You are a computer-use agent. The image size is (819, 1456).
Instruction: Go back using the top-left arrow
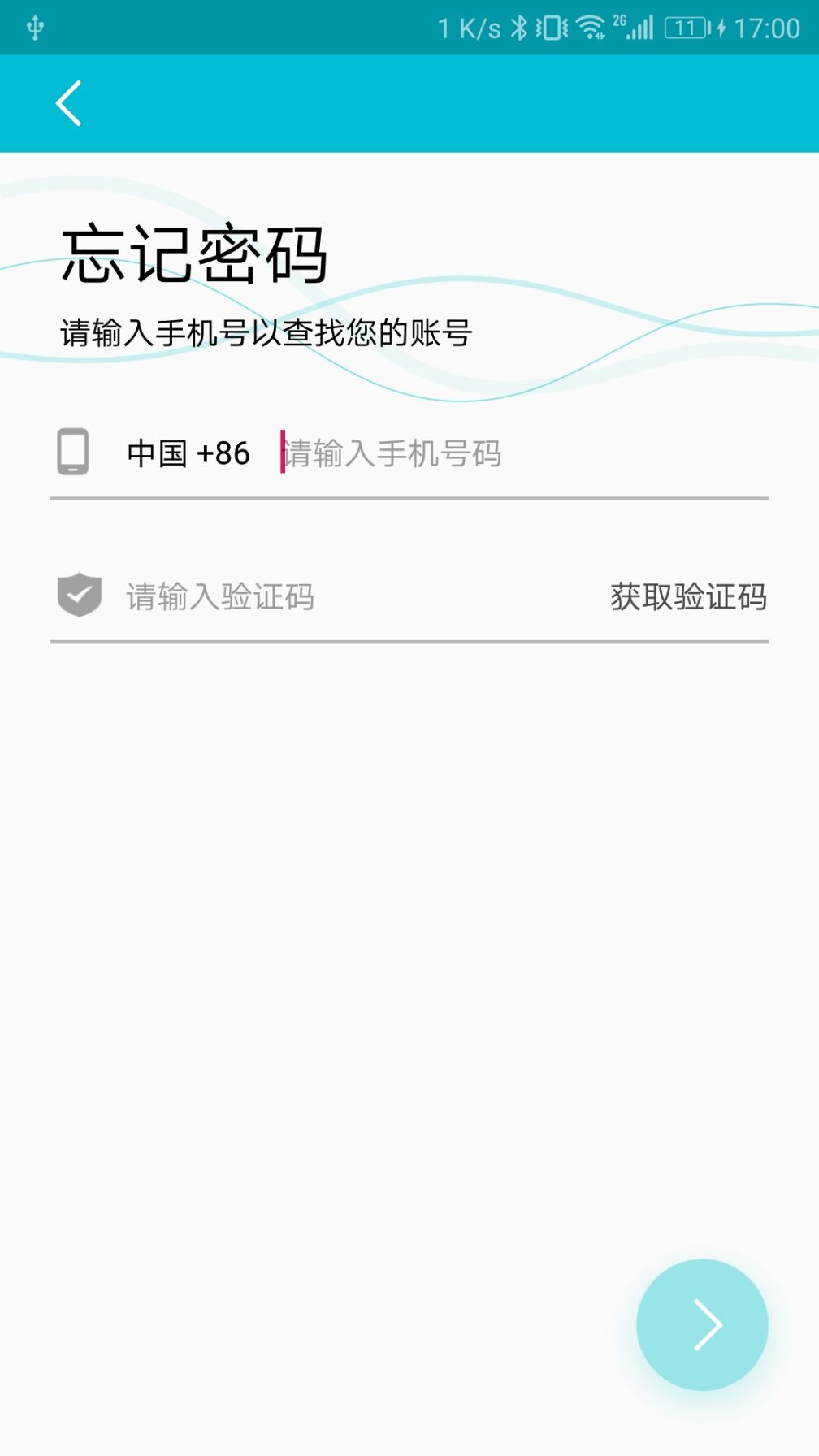pos(68,103)
